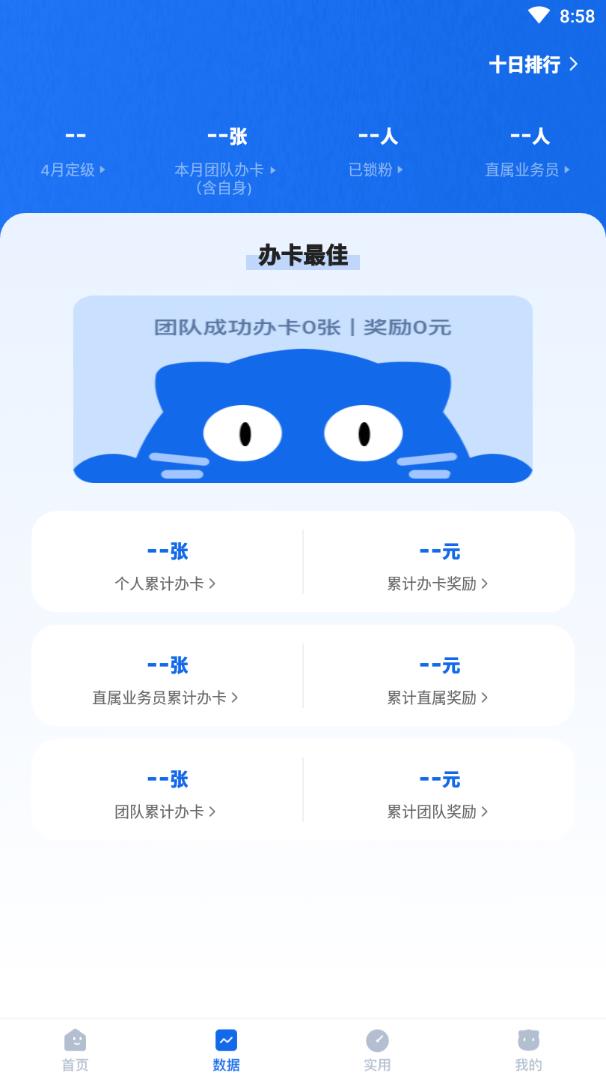Open 本月团队办卡 stats
Viewport: 606px width, 1080px height.
point(225,171)
